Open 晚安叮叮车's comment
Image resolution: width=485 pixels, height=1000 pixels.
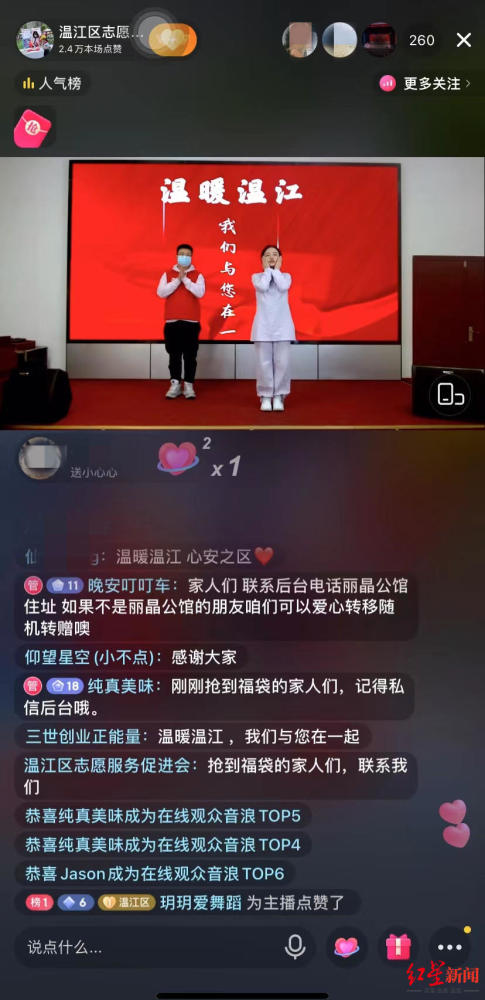pos(216,607)
